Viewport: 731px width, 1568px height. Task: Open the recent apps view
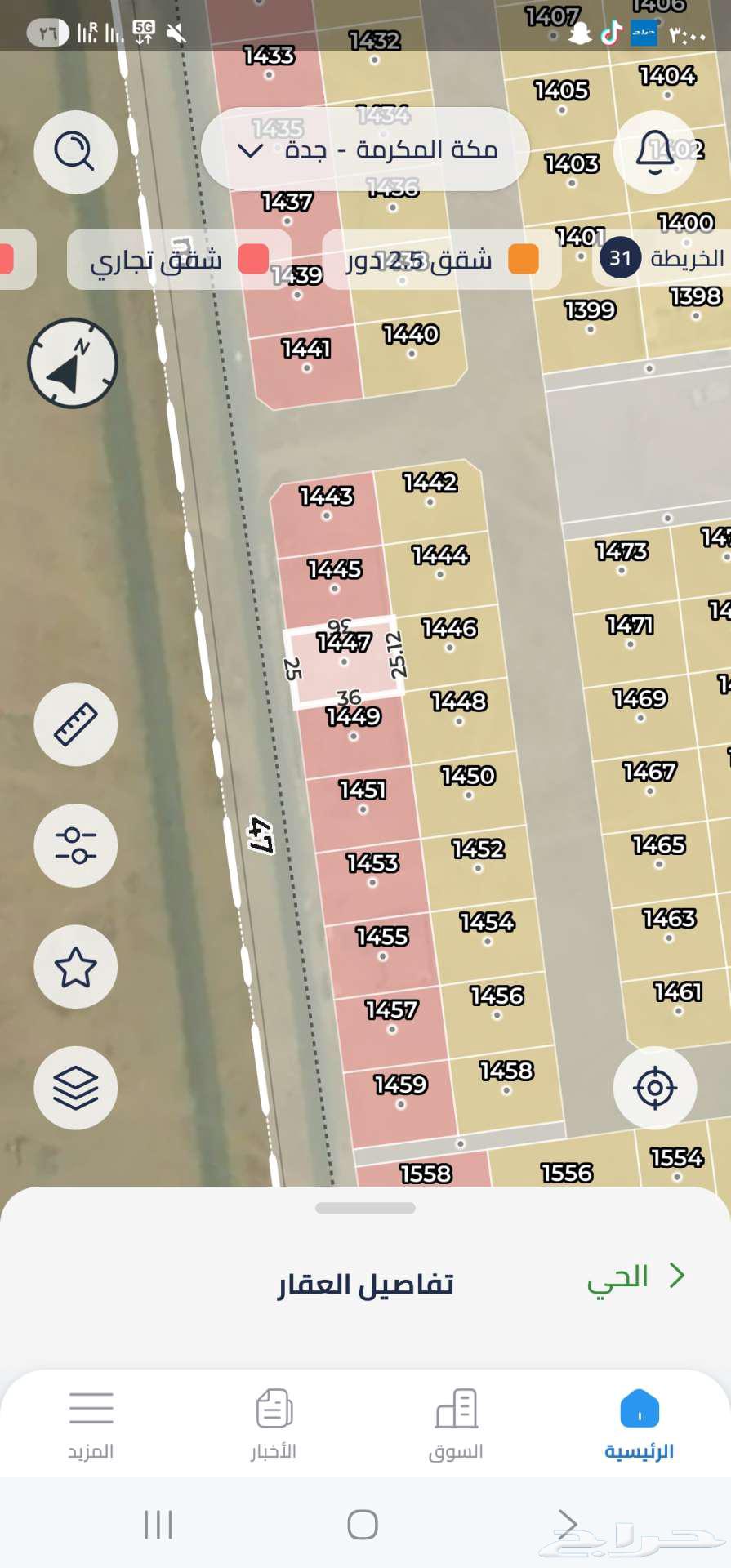coord(158,1524)
